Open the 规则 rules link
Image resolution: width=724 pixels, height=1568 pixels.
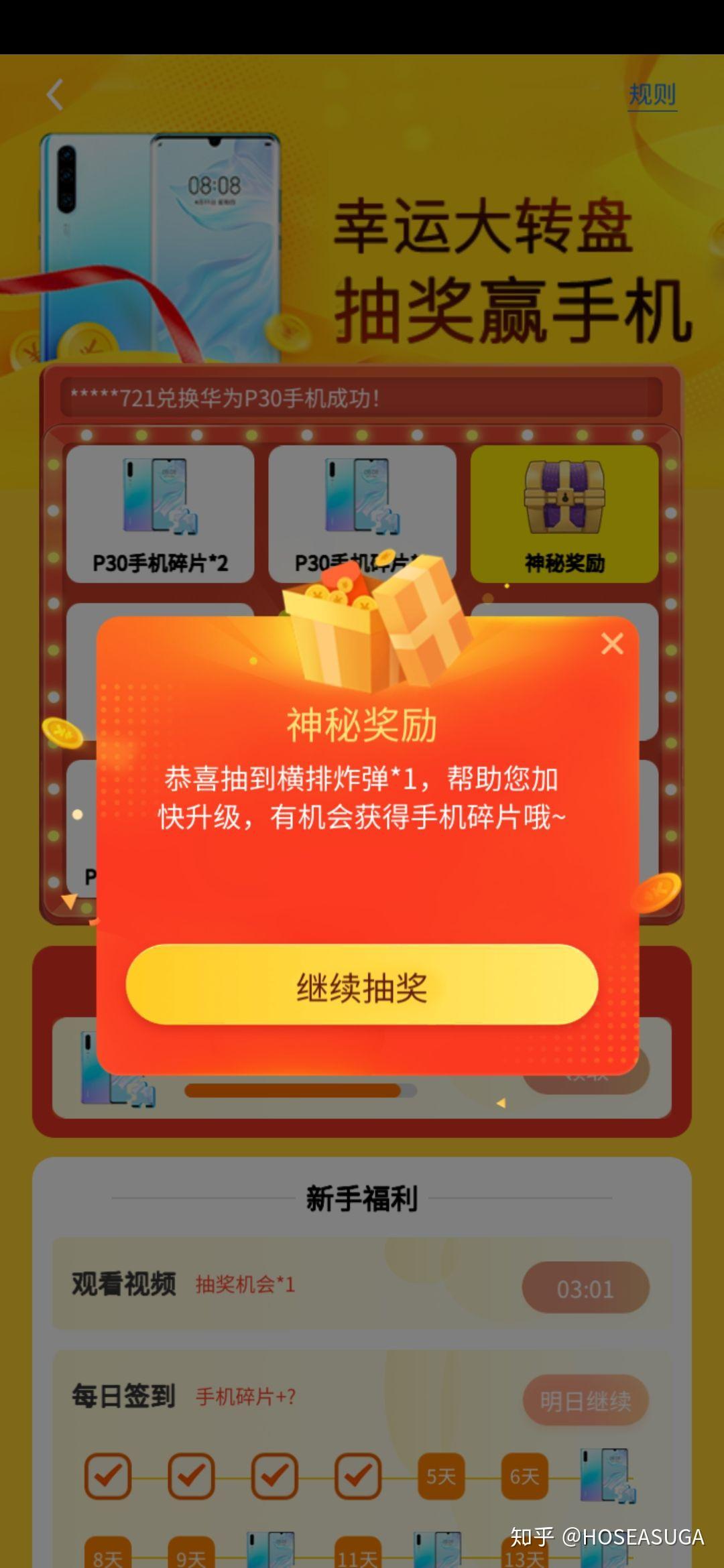652,95
